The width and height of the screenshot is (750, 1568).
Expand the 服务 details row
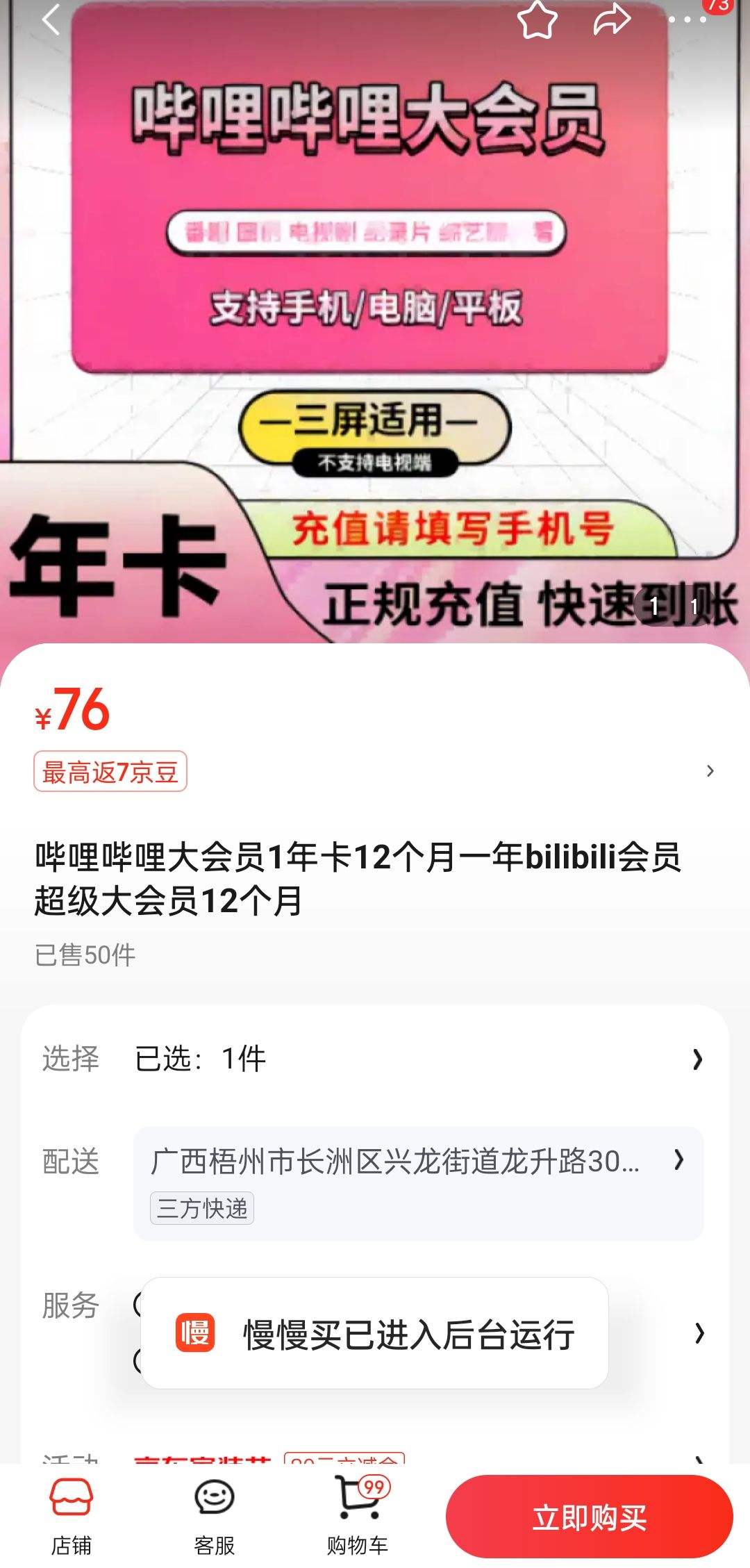click(x=699, y=1333)
